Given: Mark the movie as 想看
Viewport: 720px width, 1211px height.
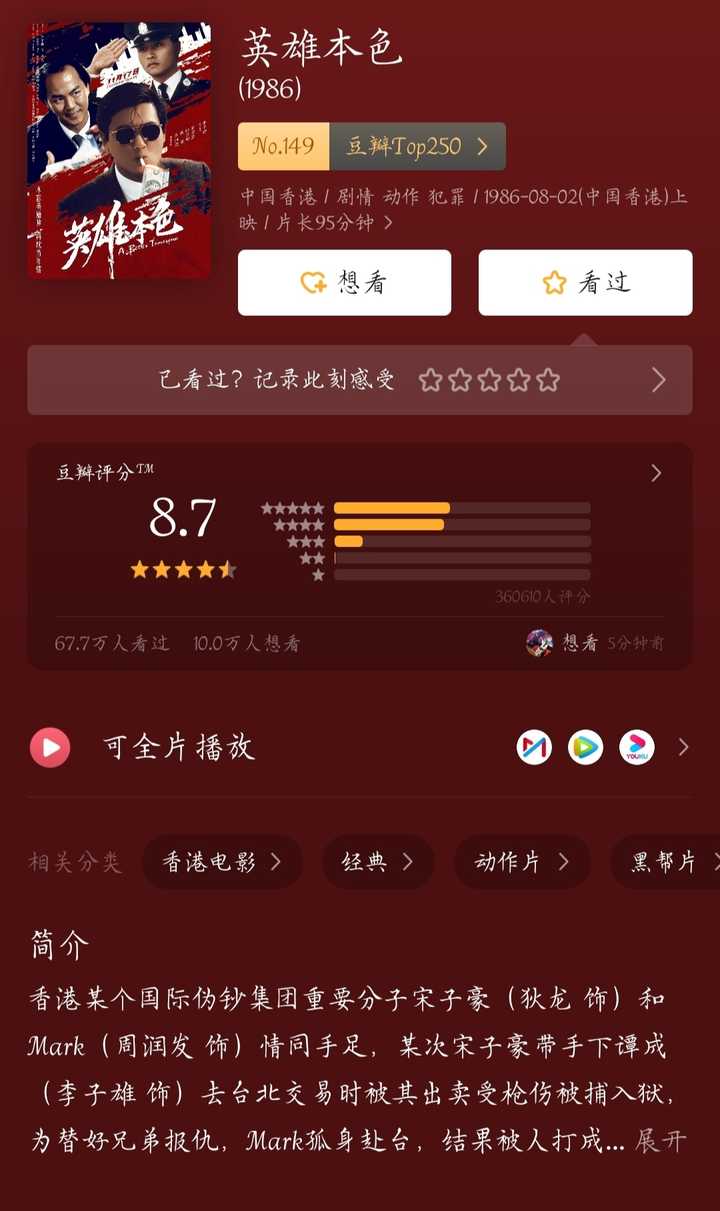Looking at the screenshot, I should click(344, 283).
